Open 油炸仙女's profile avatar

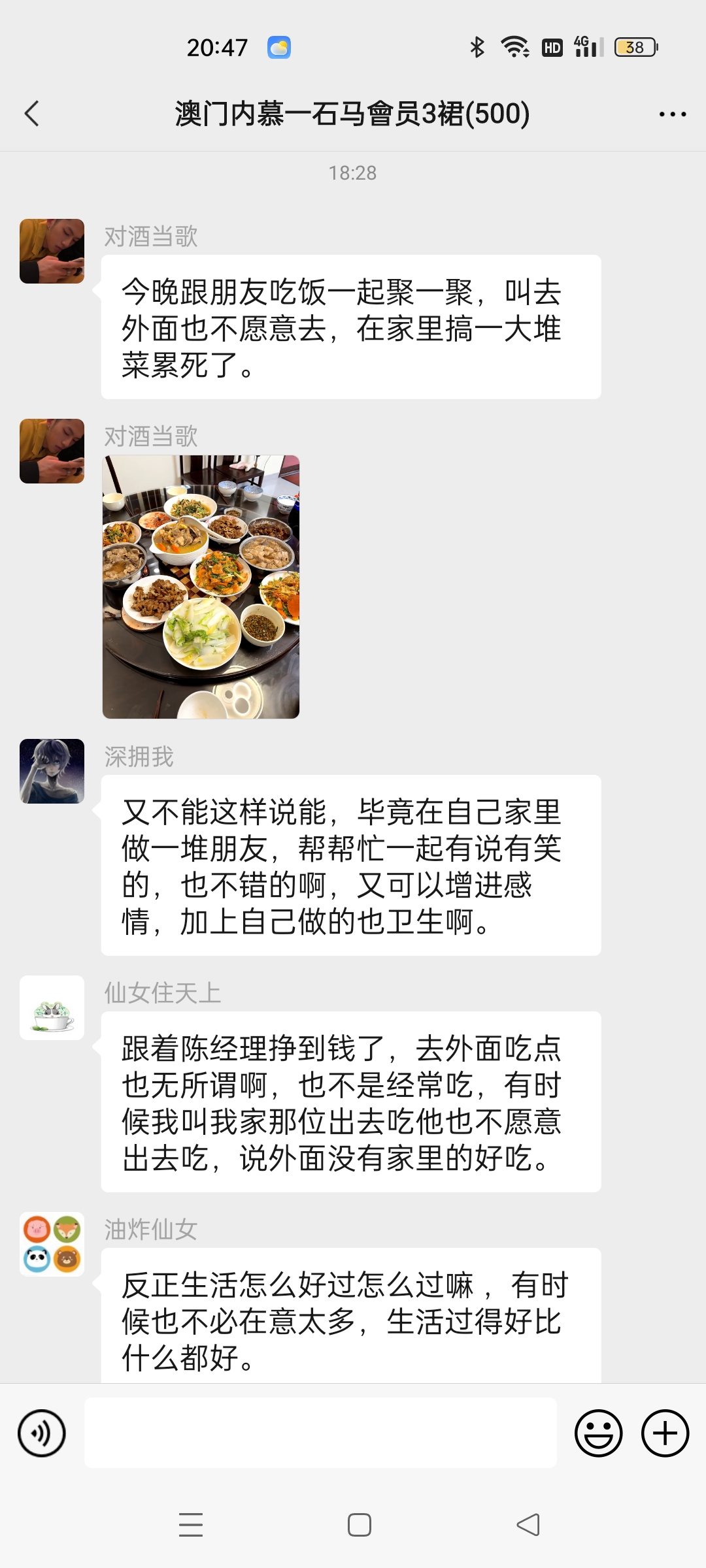[x=52, y=1244]
